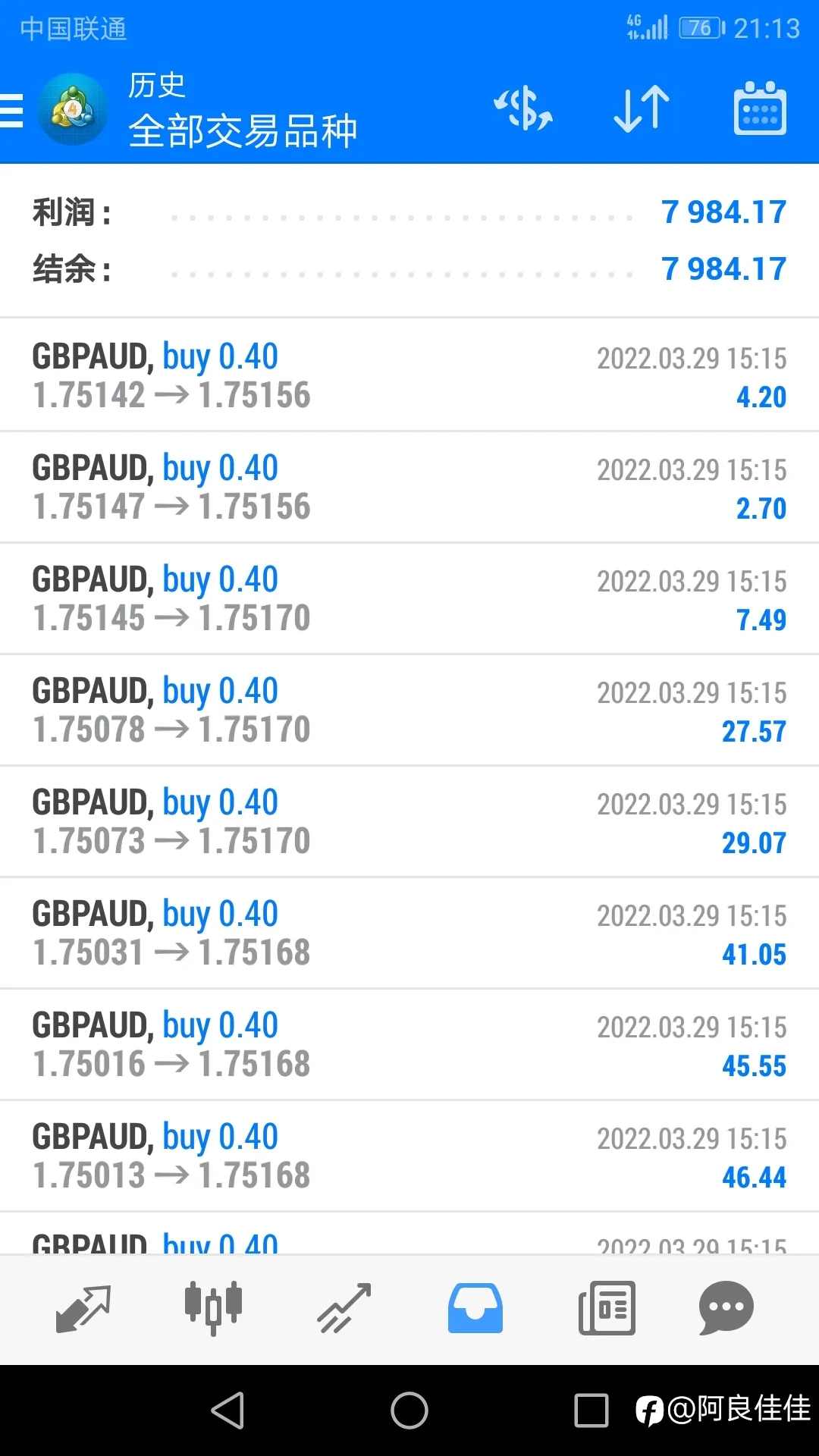Switch to the quotes arrows tab
Screen dimensions: 819x1456
[x=83, y=1308]
